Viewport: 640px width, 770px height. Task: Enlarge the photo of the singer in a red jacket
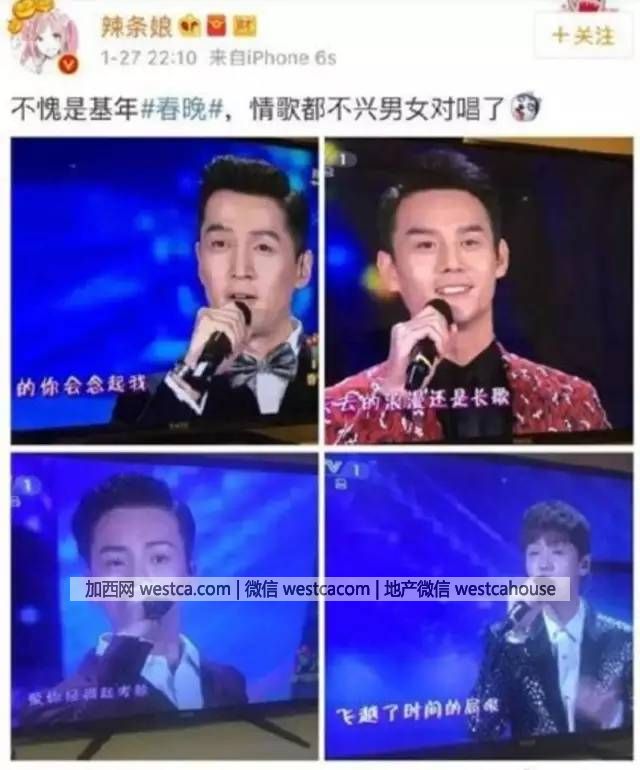[478, 290]
